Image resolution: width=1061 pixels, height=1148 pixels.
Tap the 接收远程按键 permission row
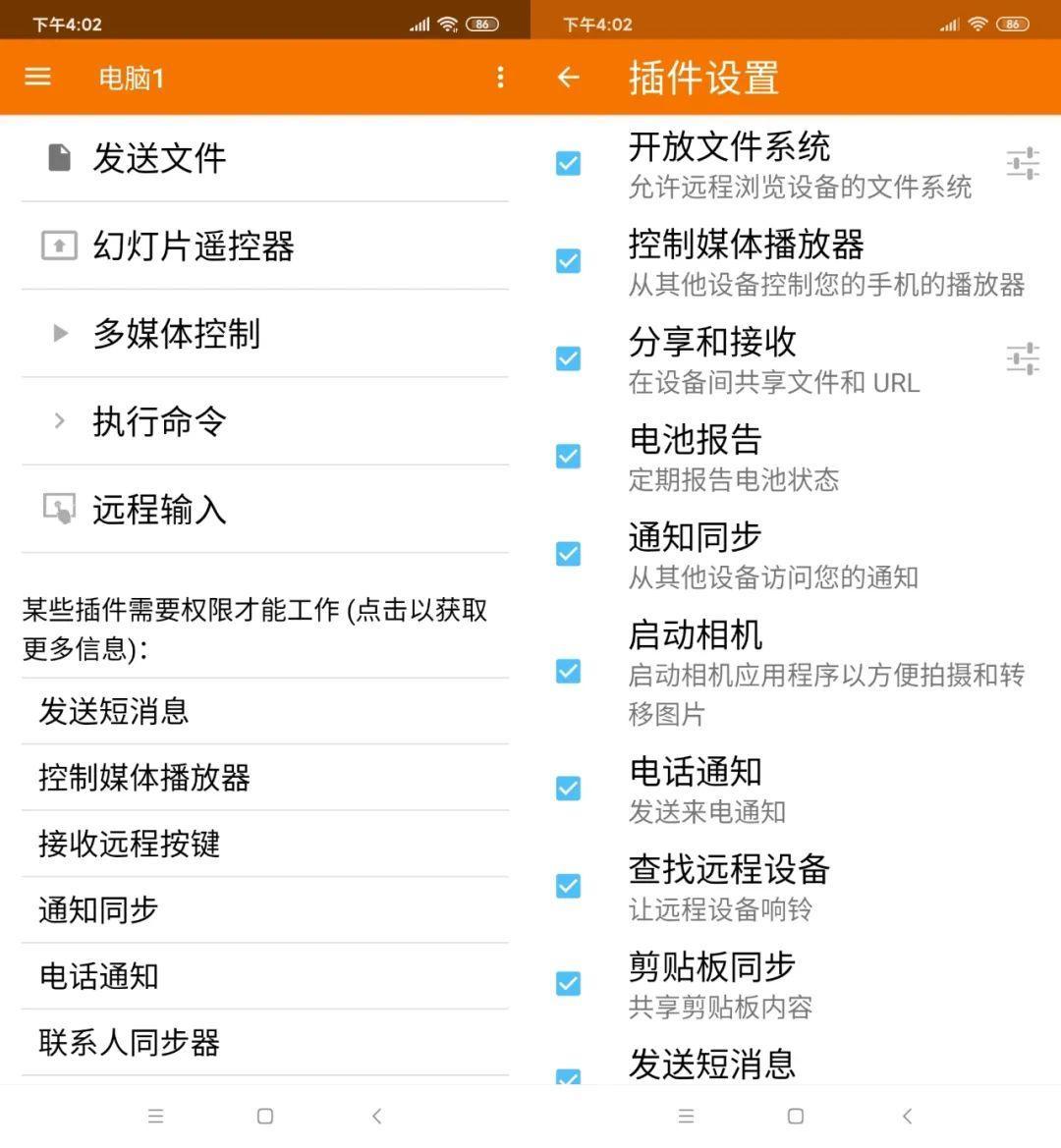[130, 844]
